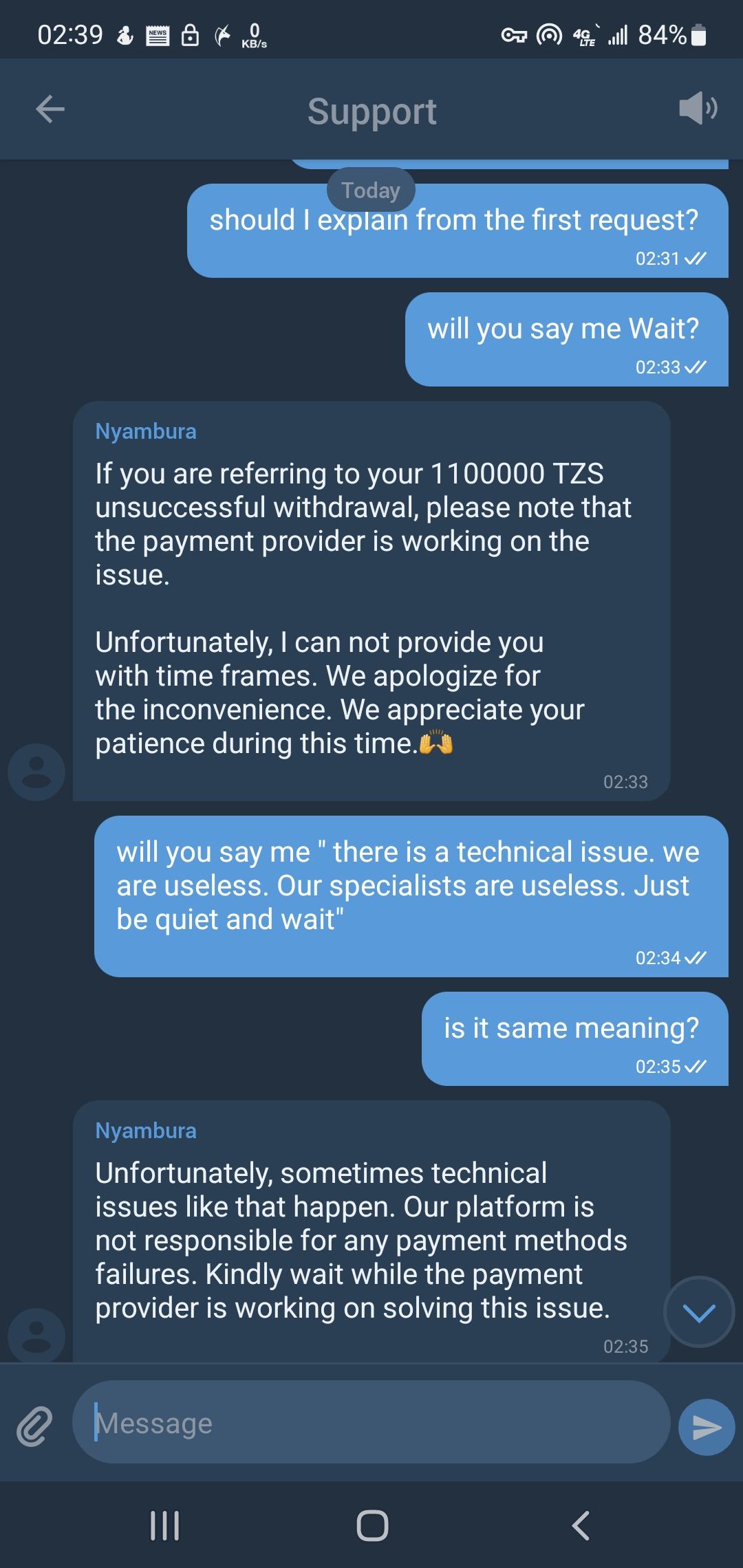743x1568 pixels.
Task: Go to the phone's home screen
Action: click(372, 1525)
